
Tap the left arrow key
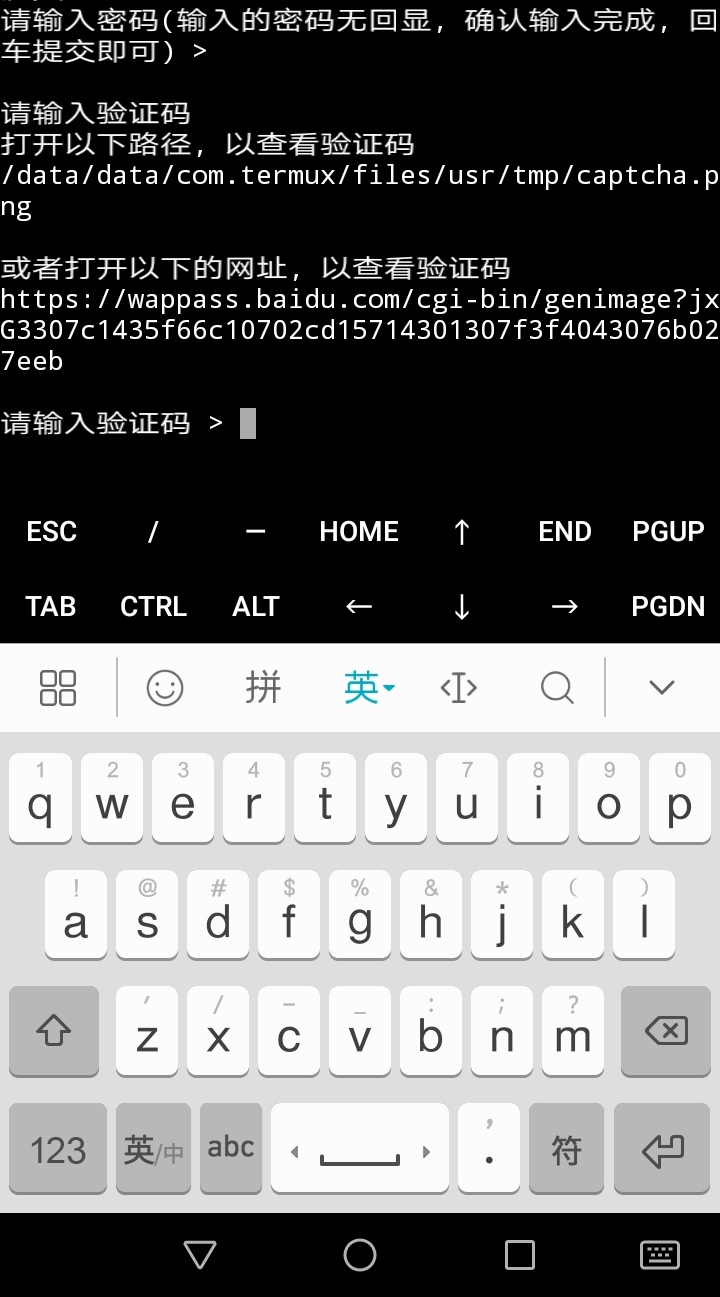359,606
